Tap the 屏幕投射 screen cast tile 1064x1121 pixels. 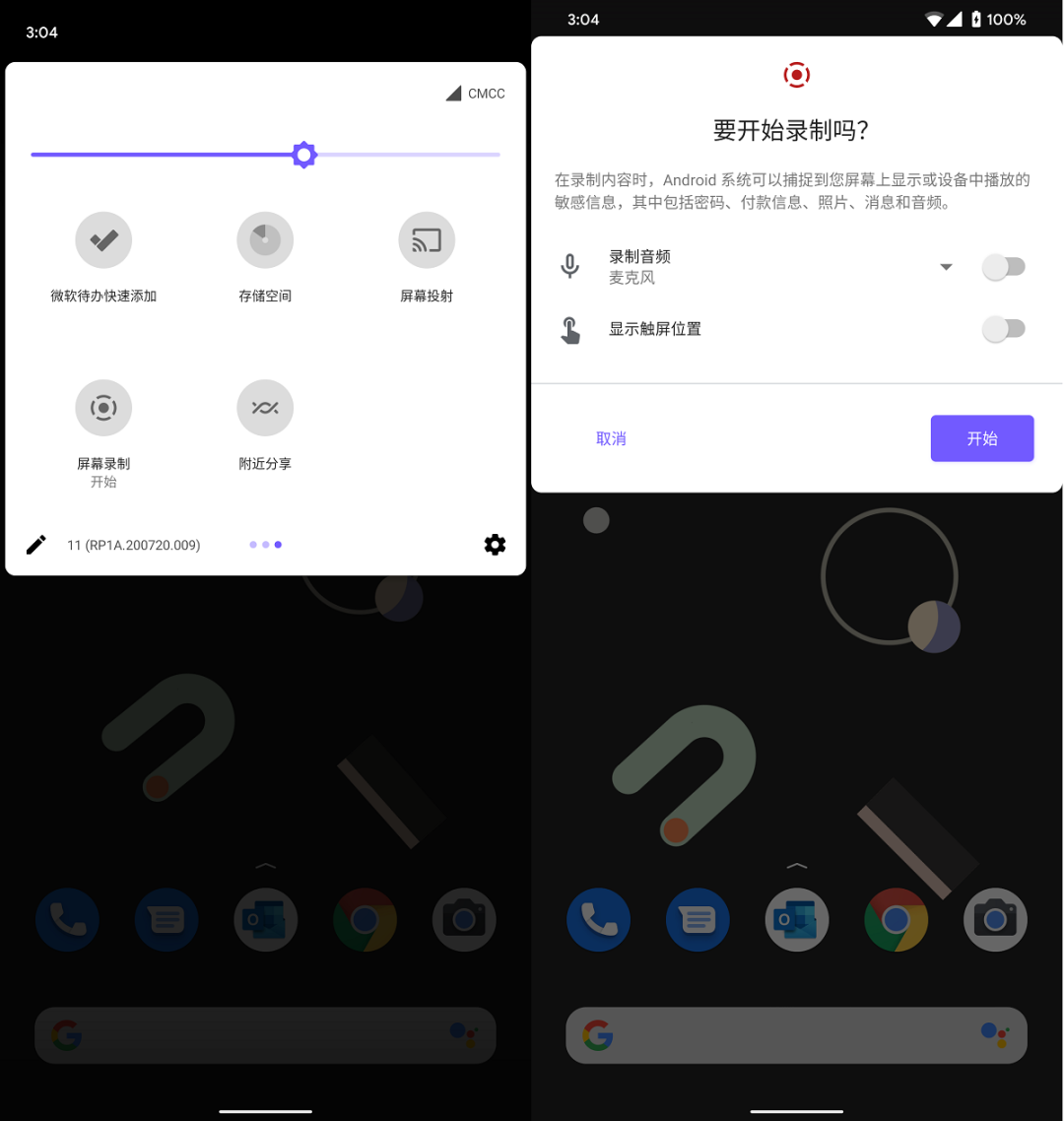click(427, 240)
